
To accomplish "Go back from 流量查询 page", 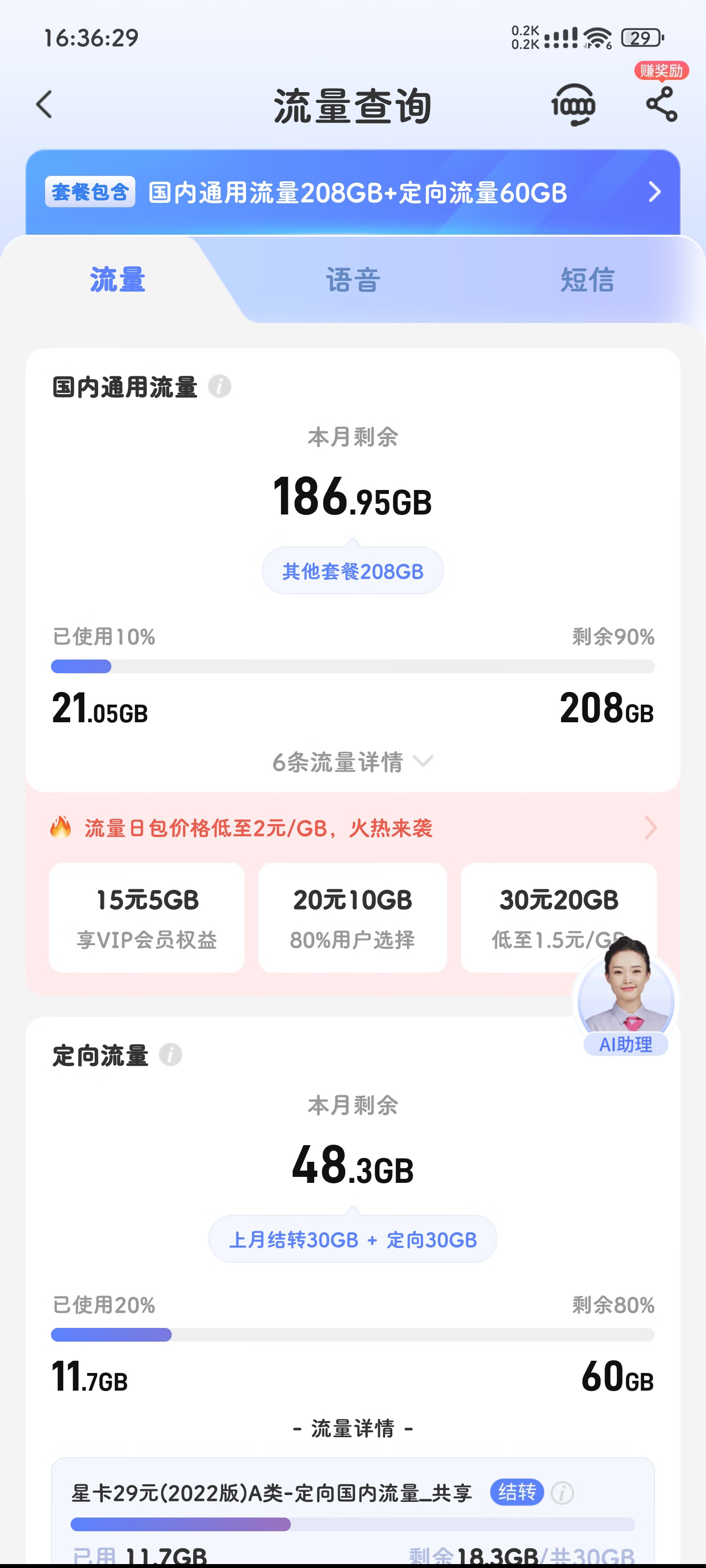I will tap(45, 105).
